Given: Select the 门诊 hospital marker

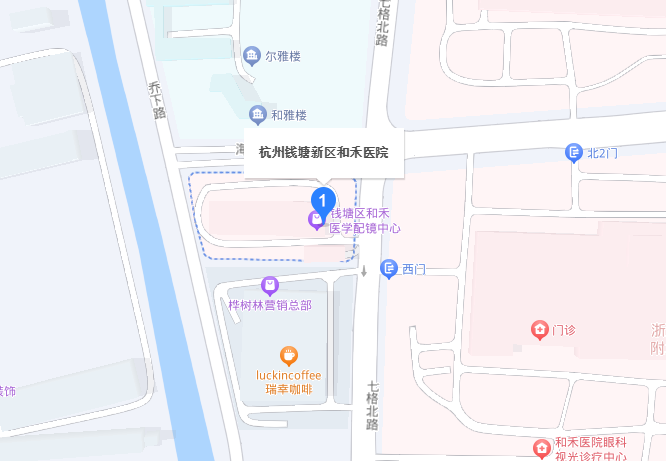Looking at the screenshot, I should (539, 329).
